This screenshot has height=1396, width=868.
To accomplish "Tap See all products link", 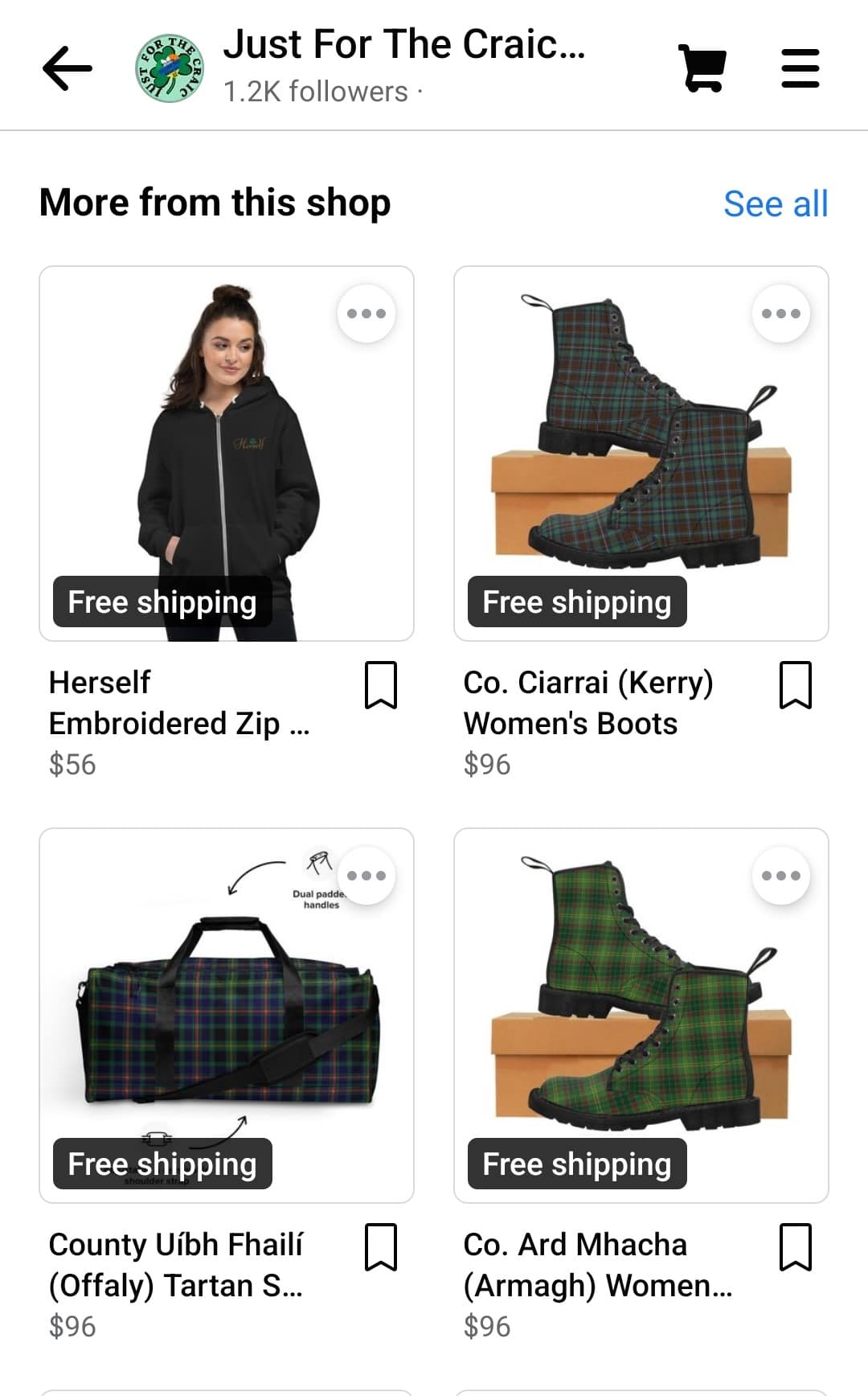I will click(775, 203).
